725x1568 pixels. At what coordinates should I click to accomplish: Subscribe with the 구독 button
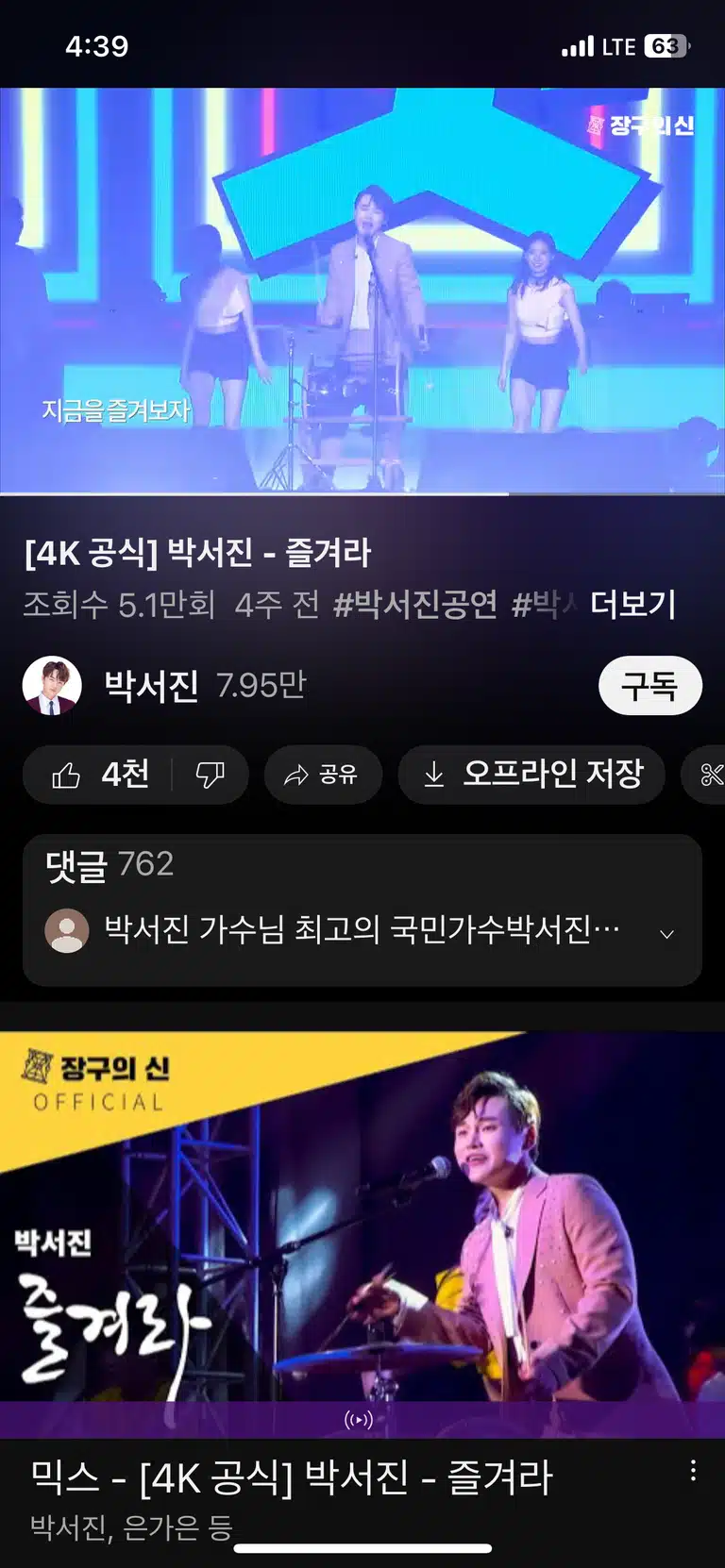(x=649, y=685)
